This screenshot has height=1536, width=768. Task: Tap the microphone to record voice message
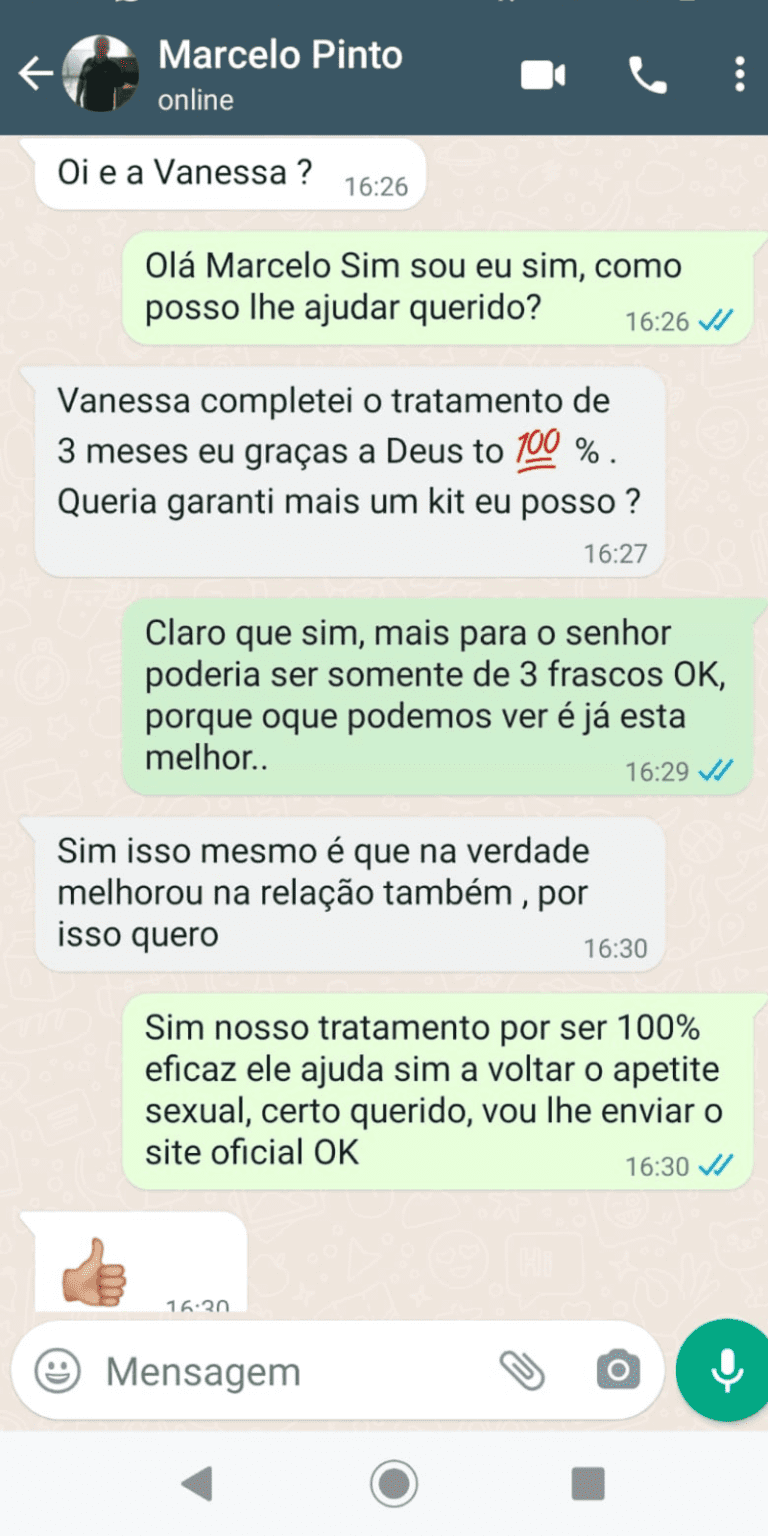click(x=725, y=1371)
